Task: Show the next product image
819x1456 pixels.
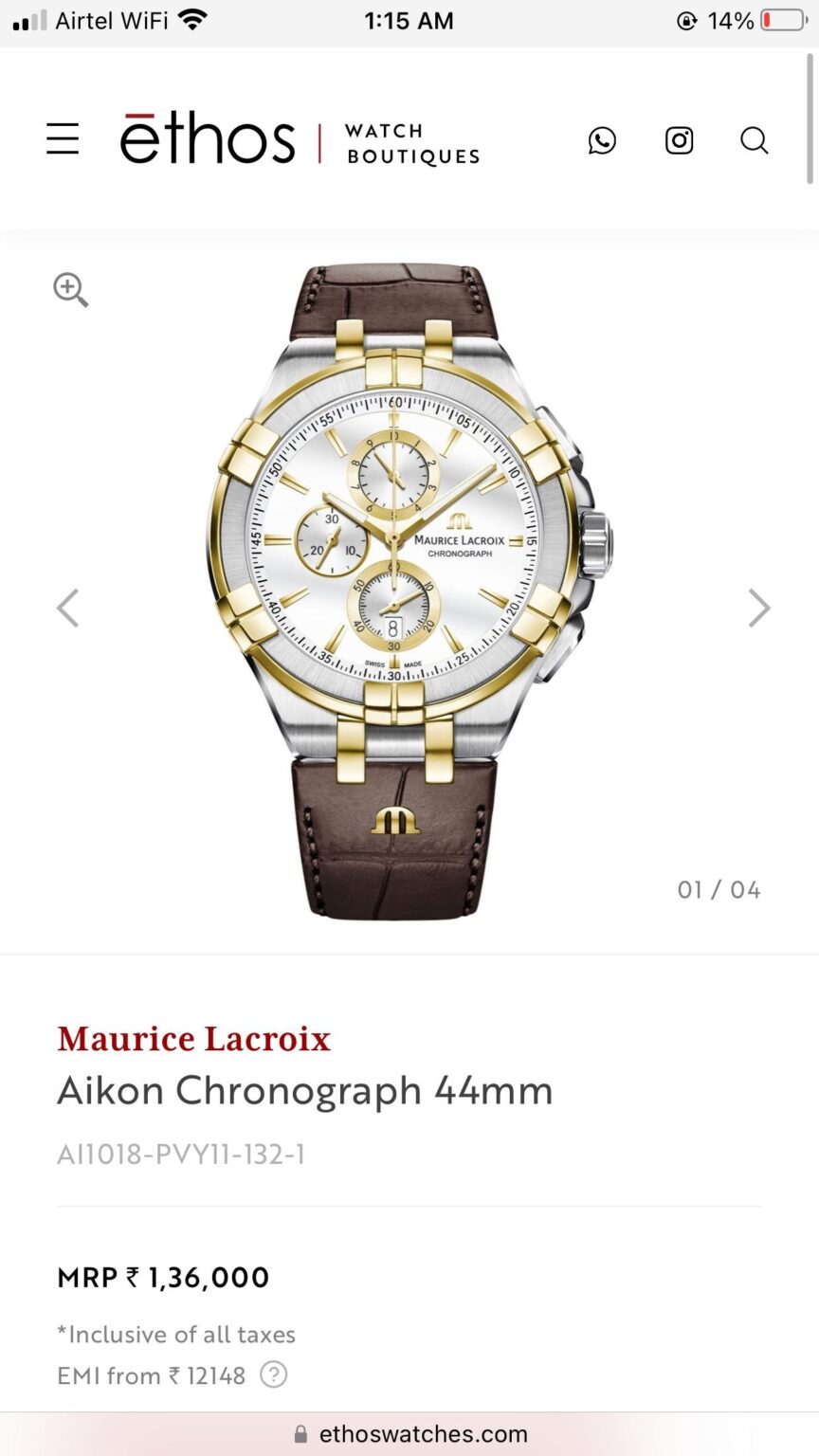Action: [758, 608]
